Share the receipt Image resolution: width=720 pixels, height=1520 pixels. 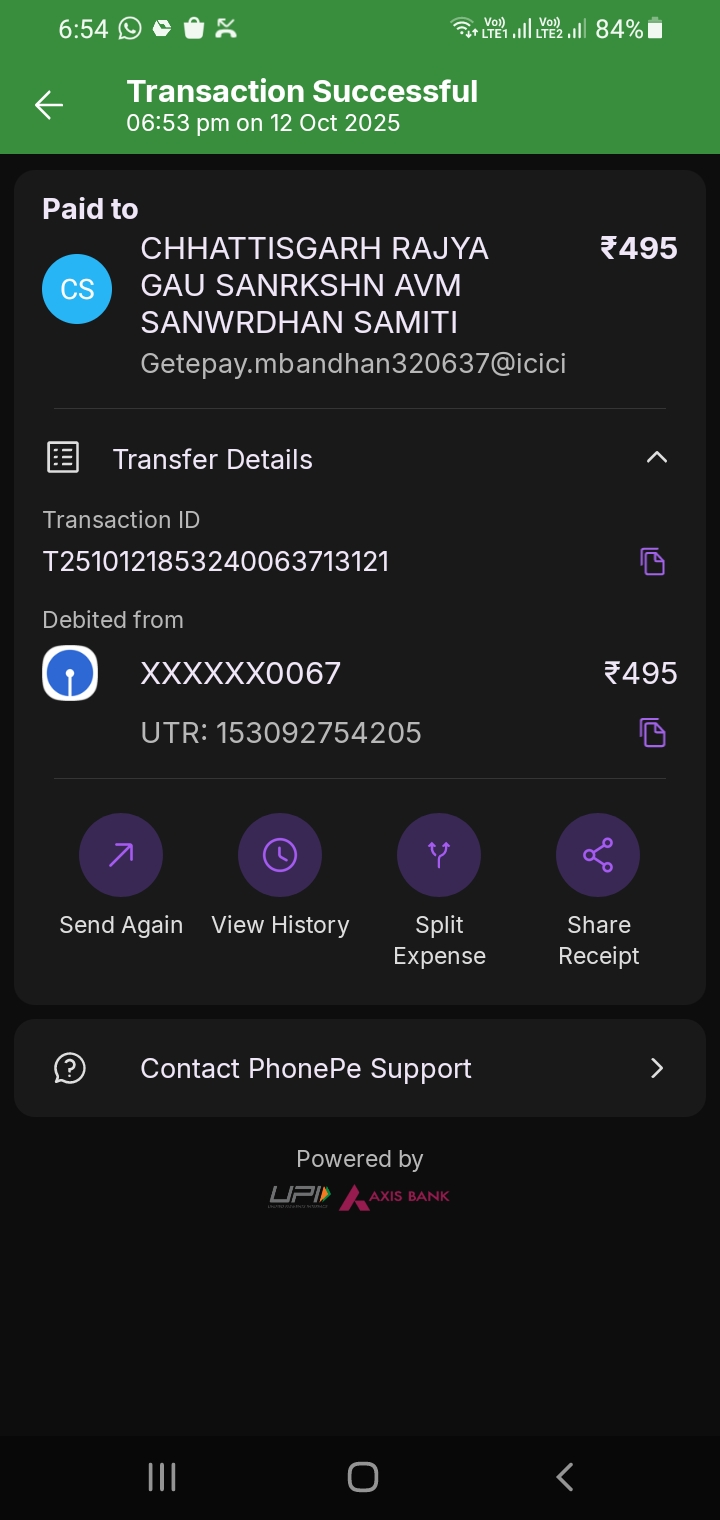tap(598, 856)
